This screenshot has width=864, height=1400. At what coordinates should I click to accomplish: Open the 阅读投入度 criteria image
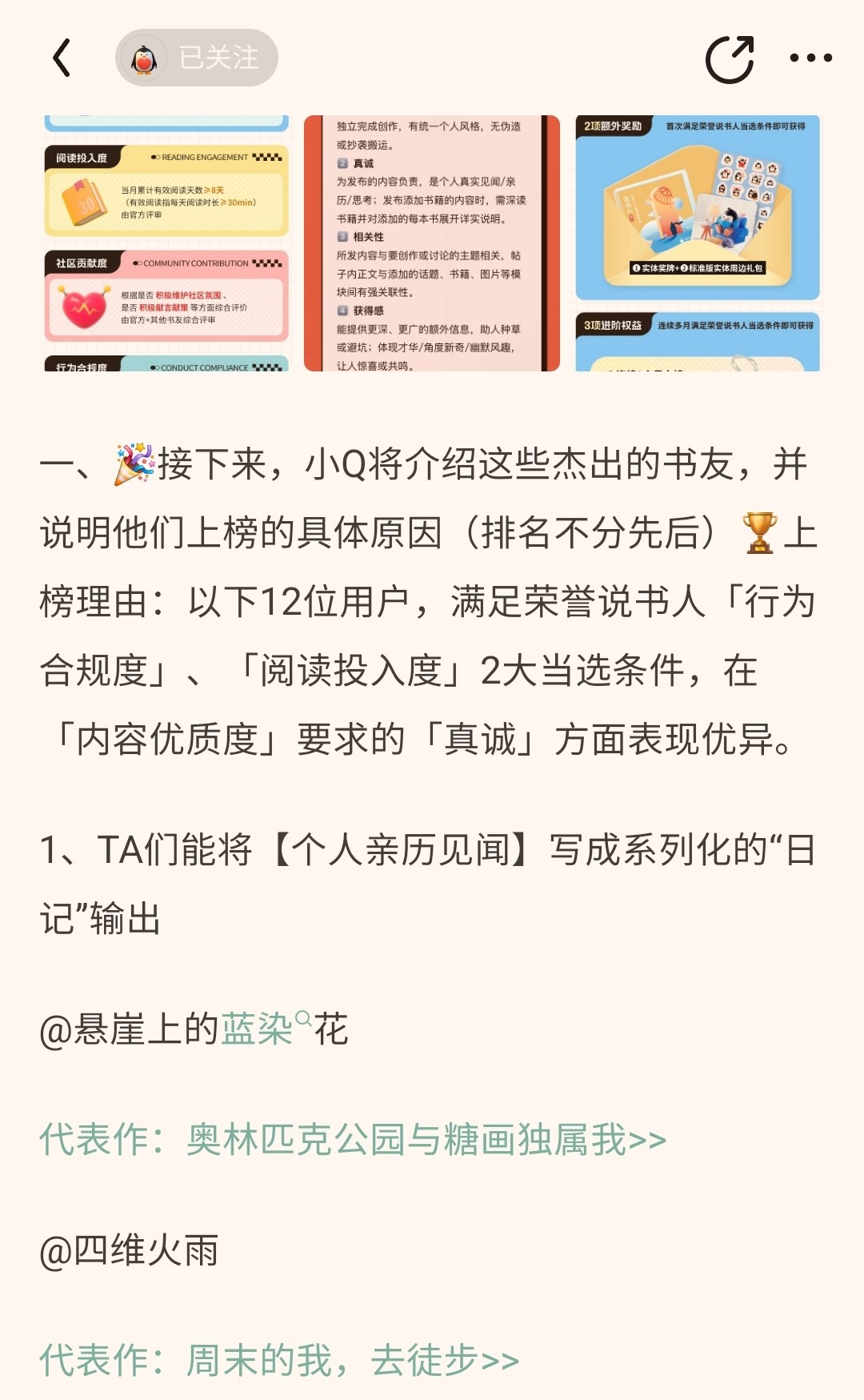coord(166,243)
